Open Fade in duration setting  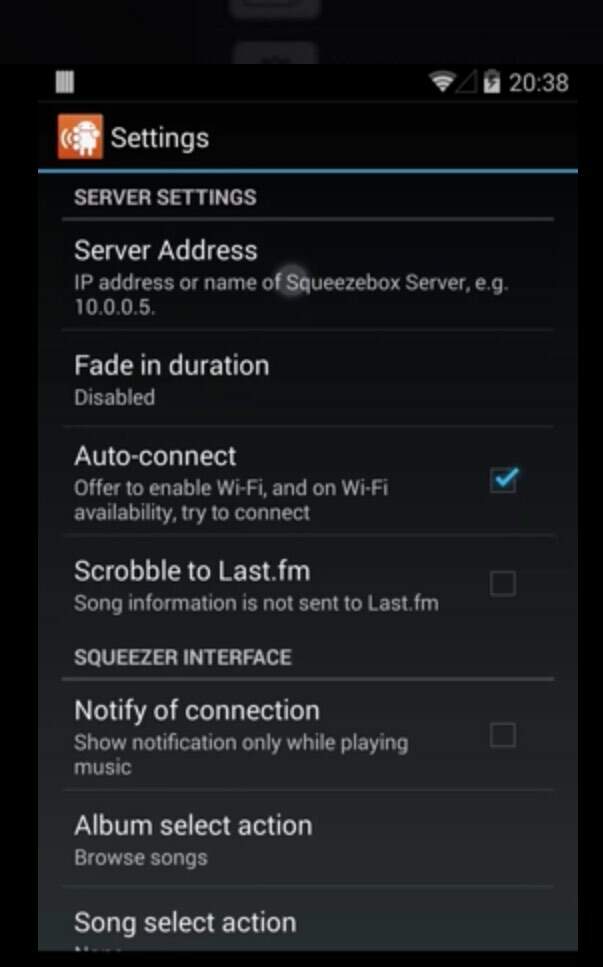[x=308, y=379]
